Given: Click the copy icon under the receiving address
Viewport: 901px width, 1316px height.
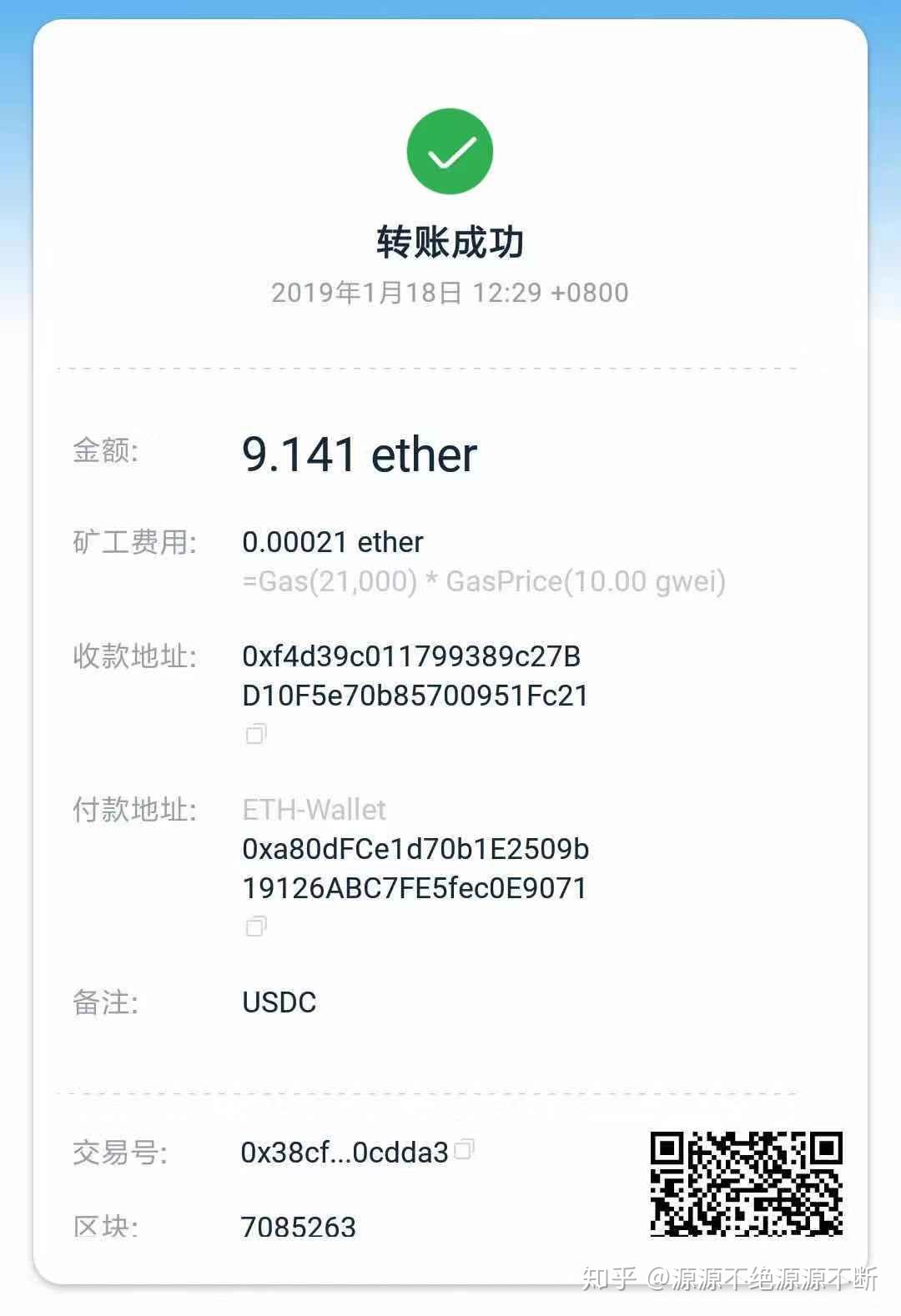Looking at the screenshot, I should coord(255,734).
